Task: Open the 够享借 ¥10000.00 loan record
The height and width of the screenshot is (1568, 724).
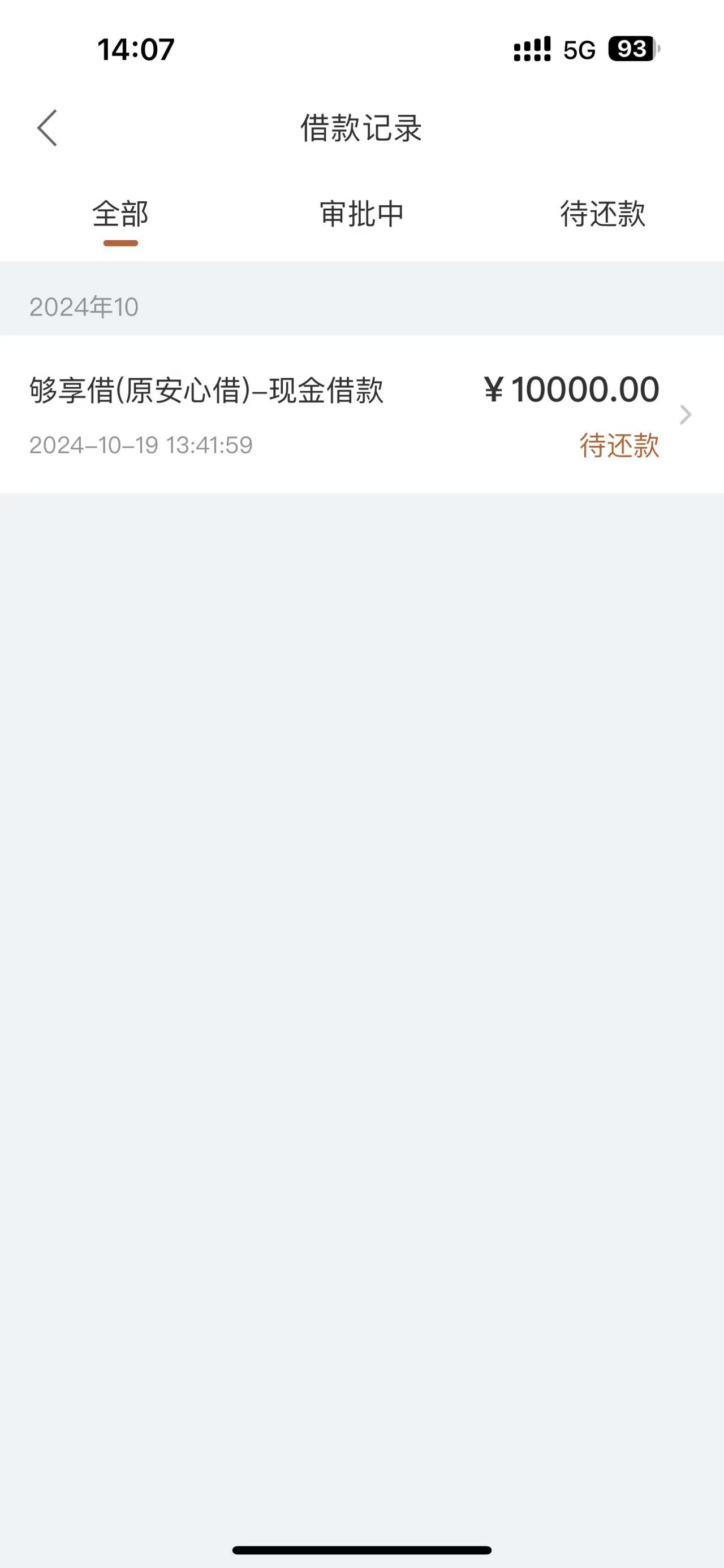Action: (361, 414)
